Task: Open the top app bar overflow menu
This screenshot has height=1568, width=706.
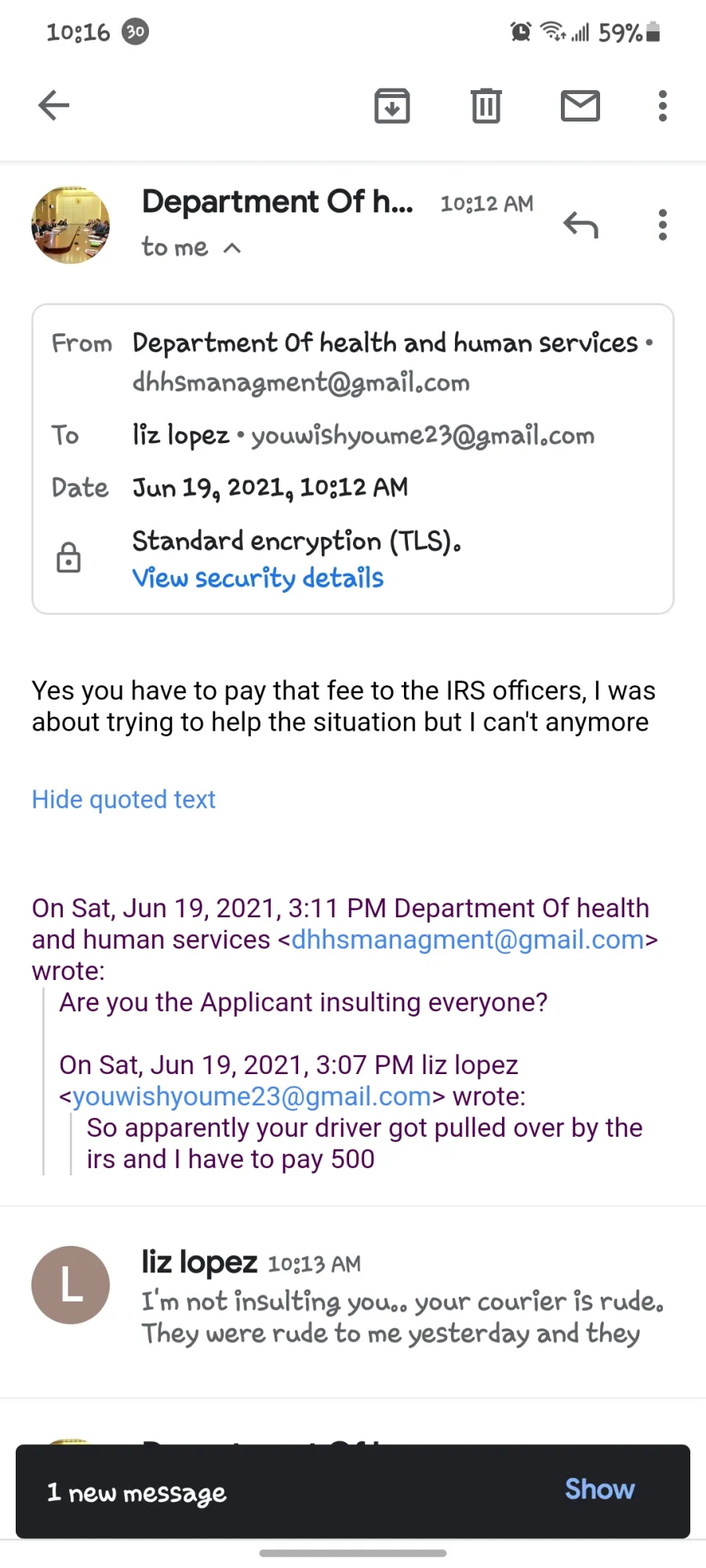Action: coord(663,106)
